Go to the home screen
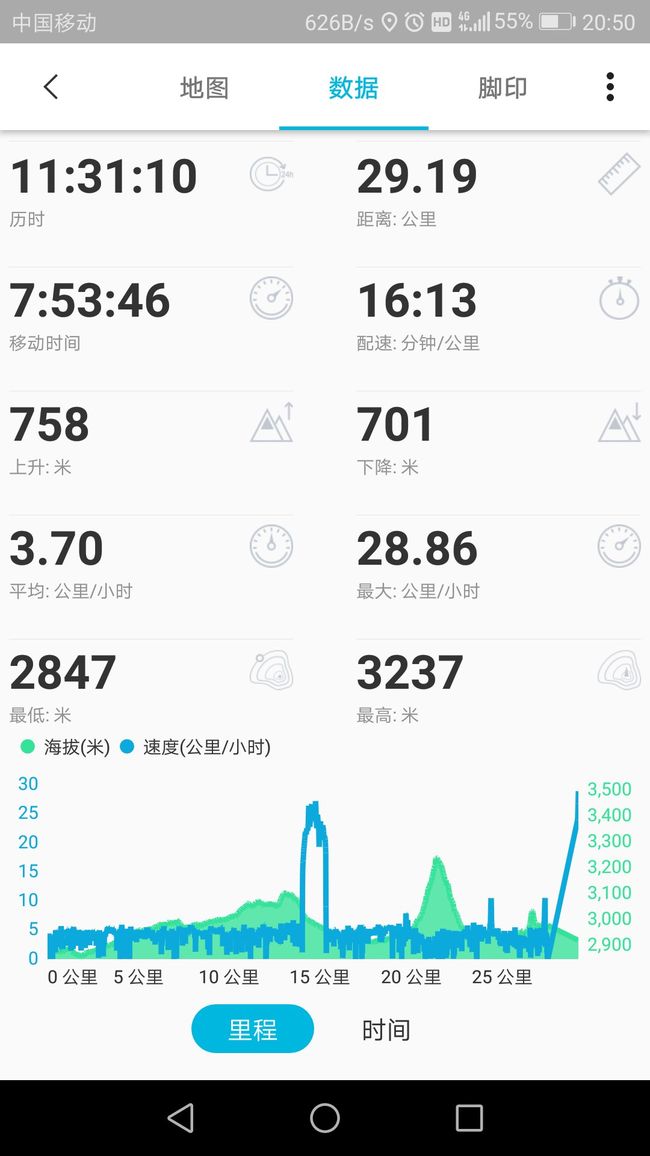This screenshot has width=650, height=1156. coord(325,1118)
